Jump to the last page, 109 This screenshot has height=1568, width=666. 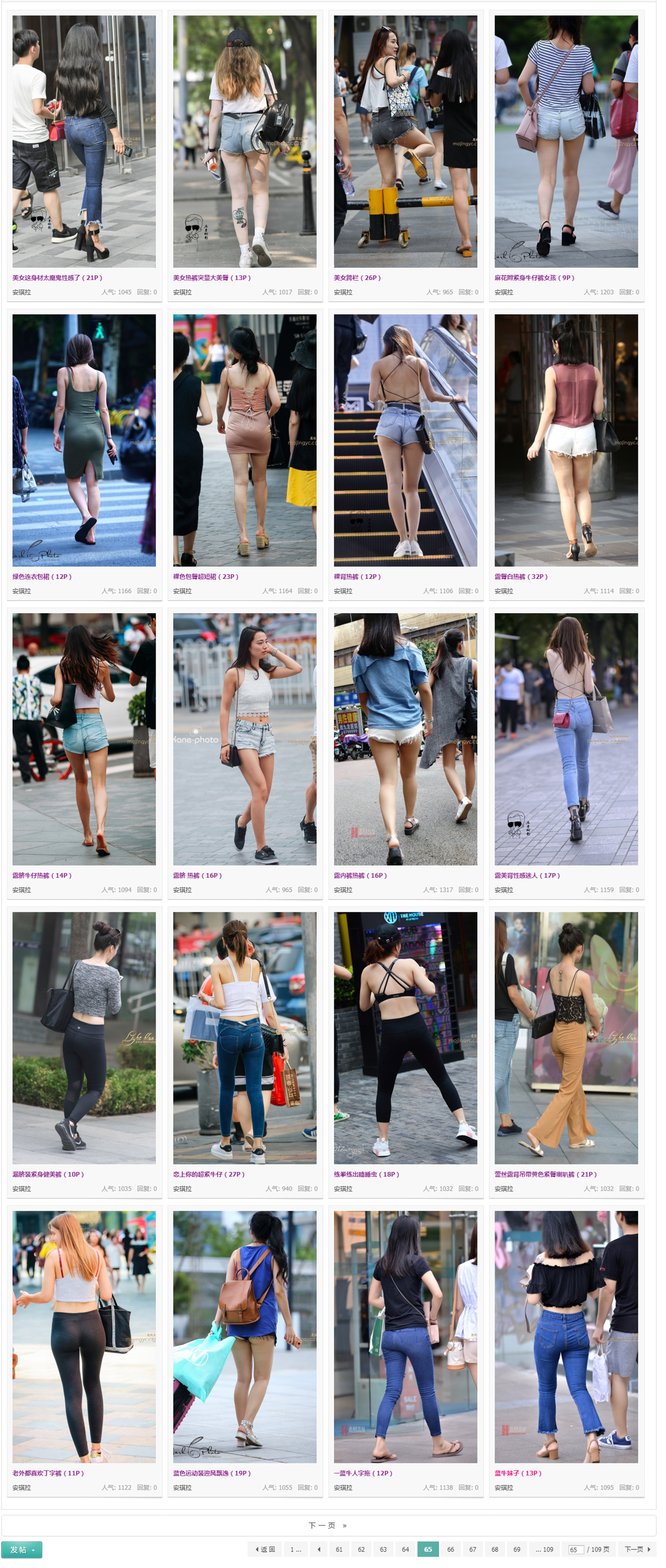pyautogui.click(x=544, y=1549)
